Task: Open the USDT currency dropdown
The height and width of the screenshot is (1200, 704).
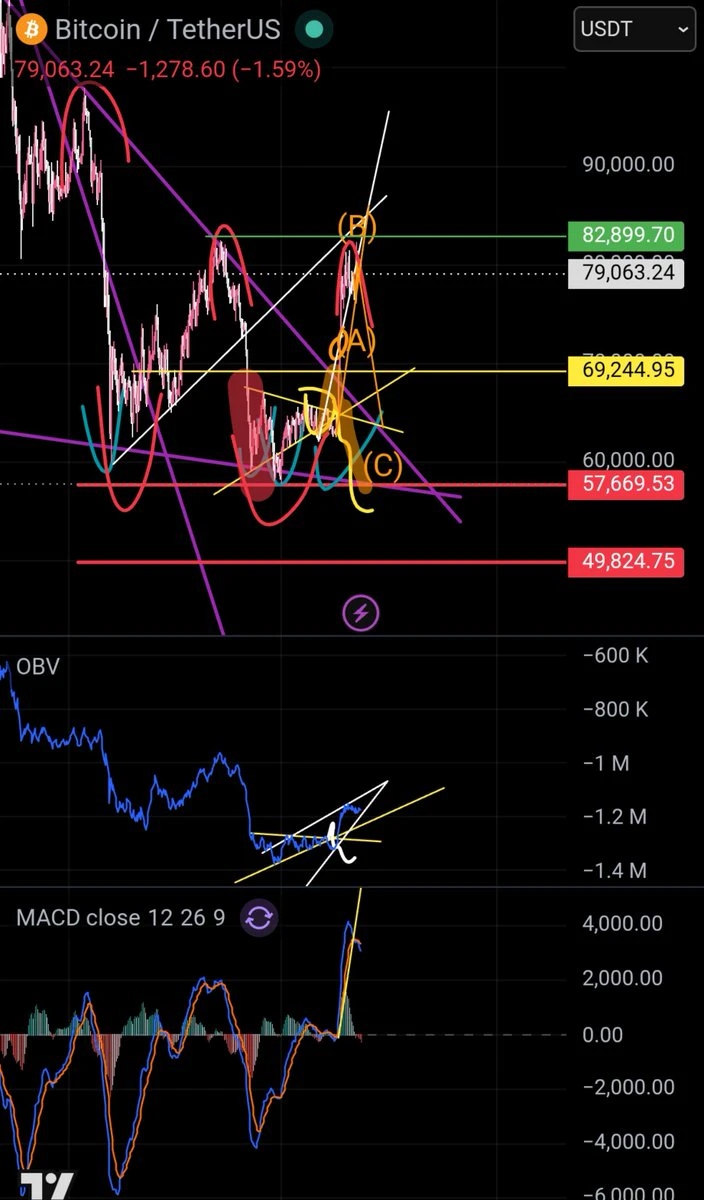Action: point(634,30)
